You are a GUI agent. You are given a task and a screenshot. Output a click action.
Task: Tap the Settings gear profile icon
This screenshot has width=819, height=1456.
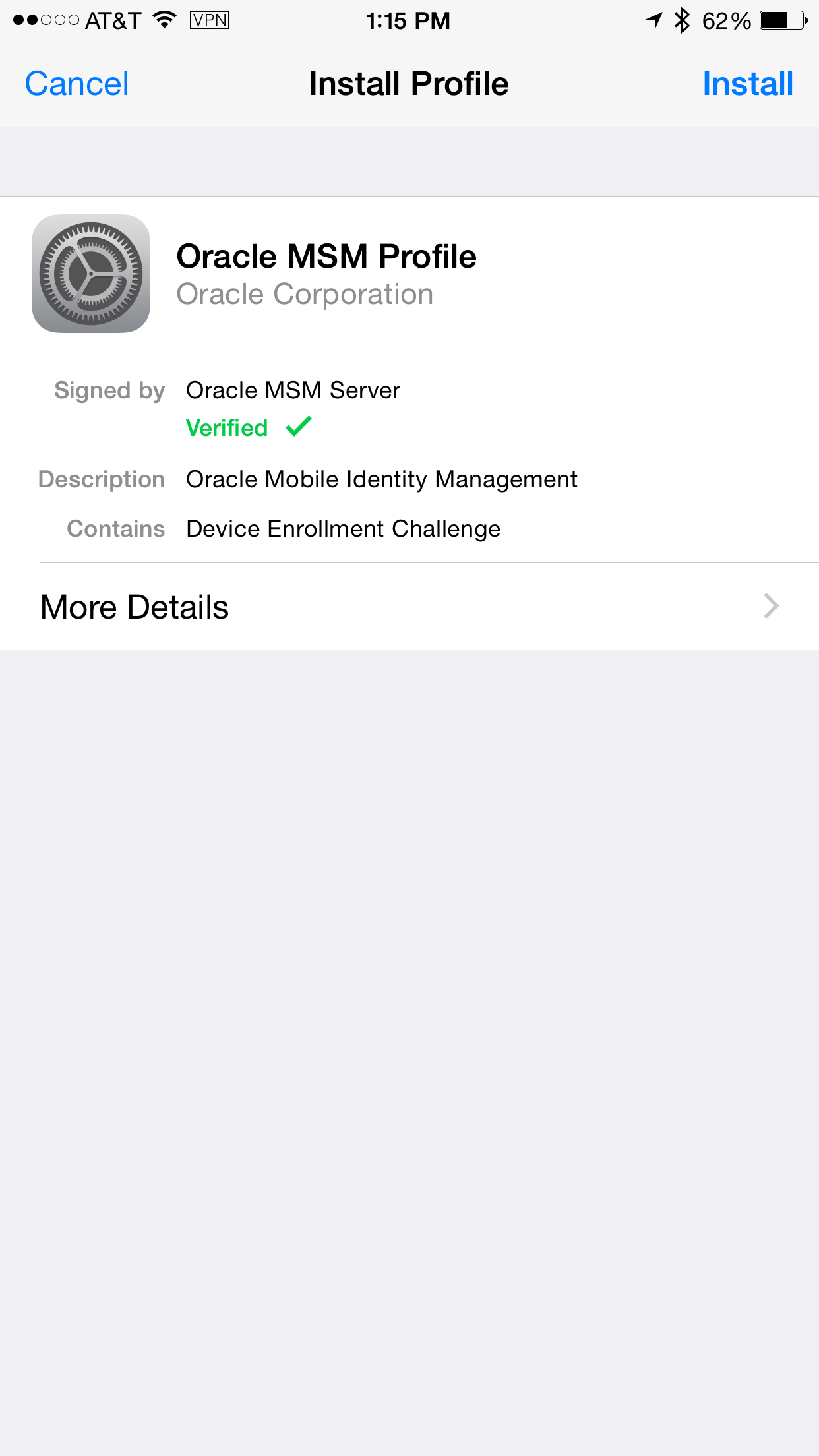tap(91, 273)
